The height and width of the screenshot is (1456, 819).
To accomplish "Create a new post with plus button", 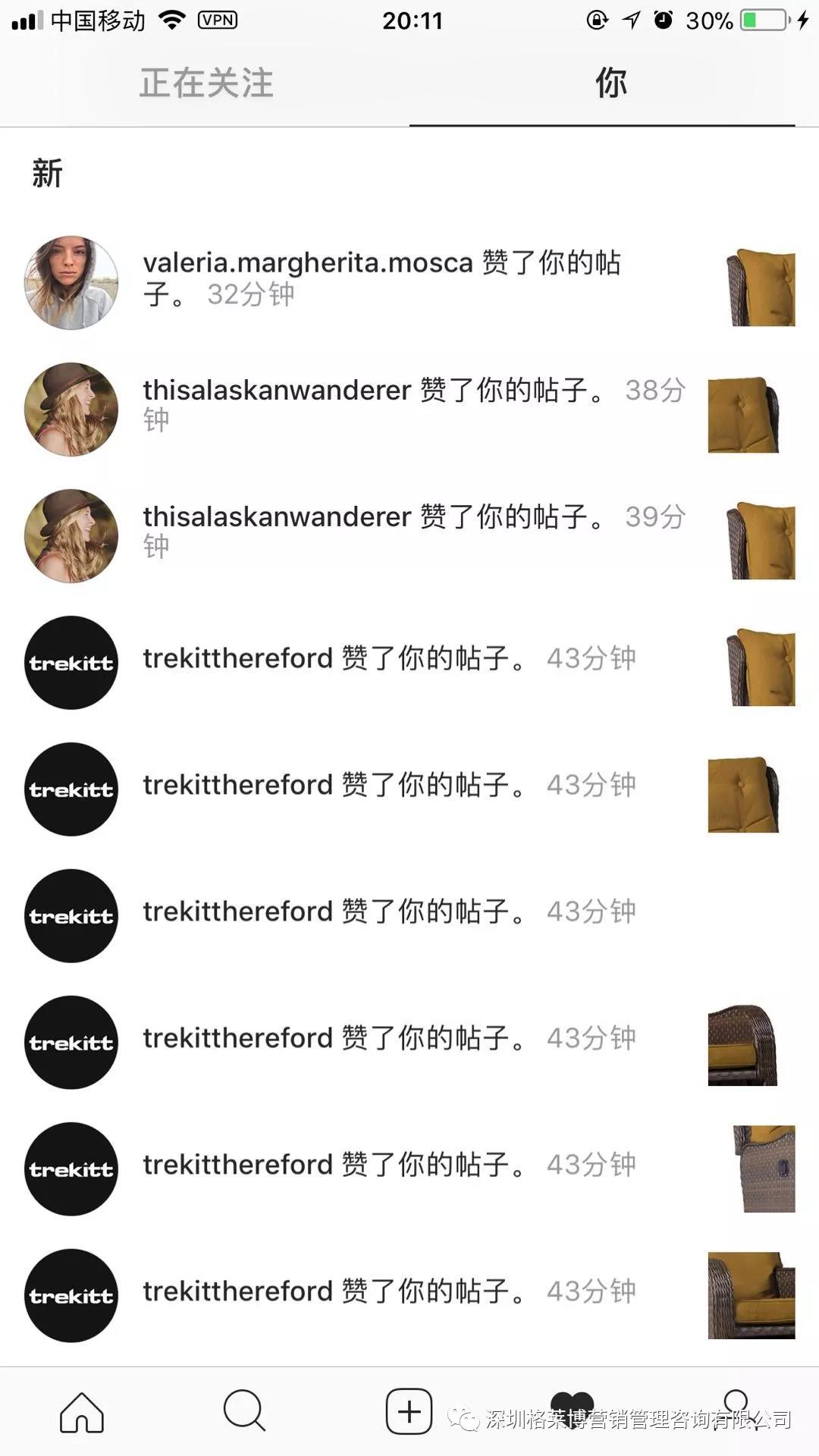I will pyautogui.click(x=409, y=1411).
